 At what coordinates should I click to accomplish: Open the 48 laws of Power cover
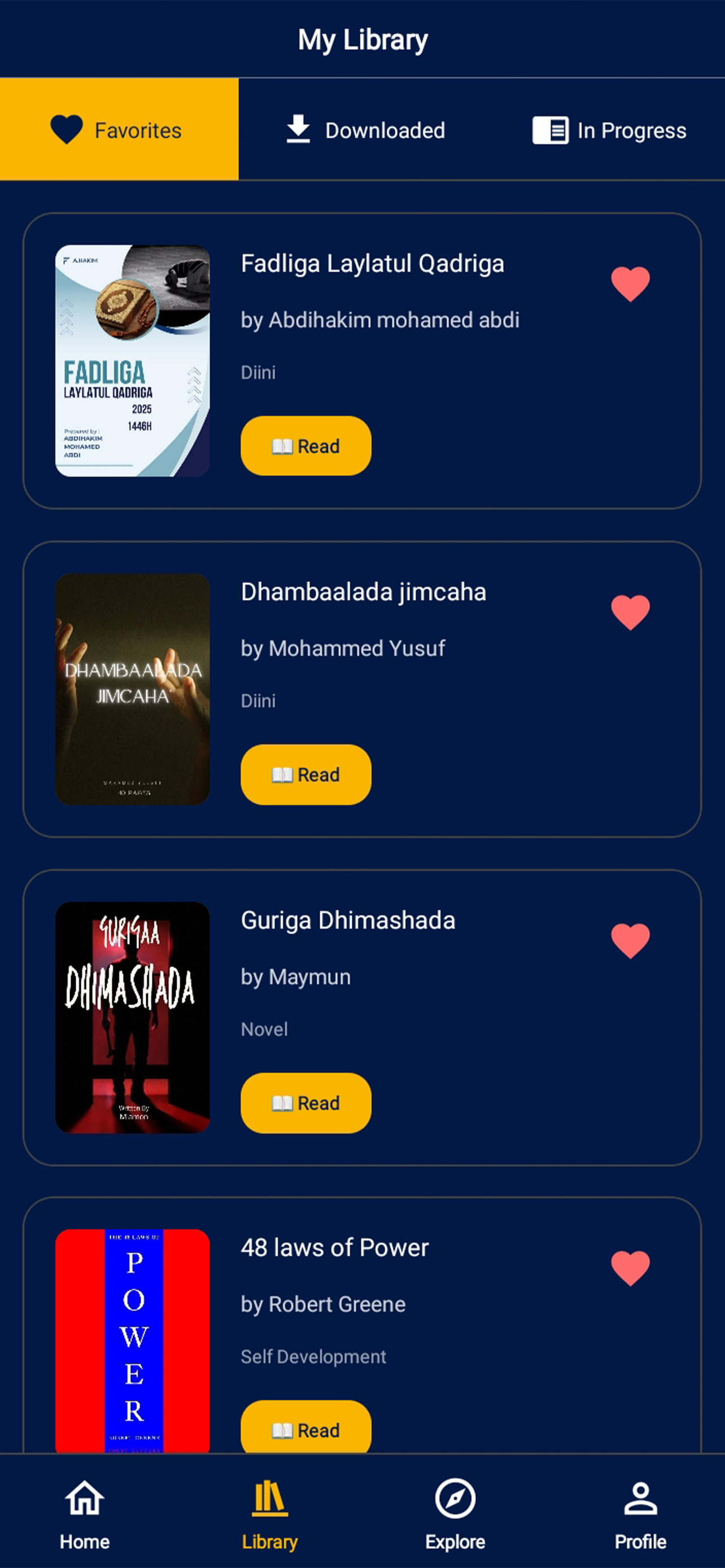pos(133,1339)
